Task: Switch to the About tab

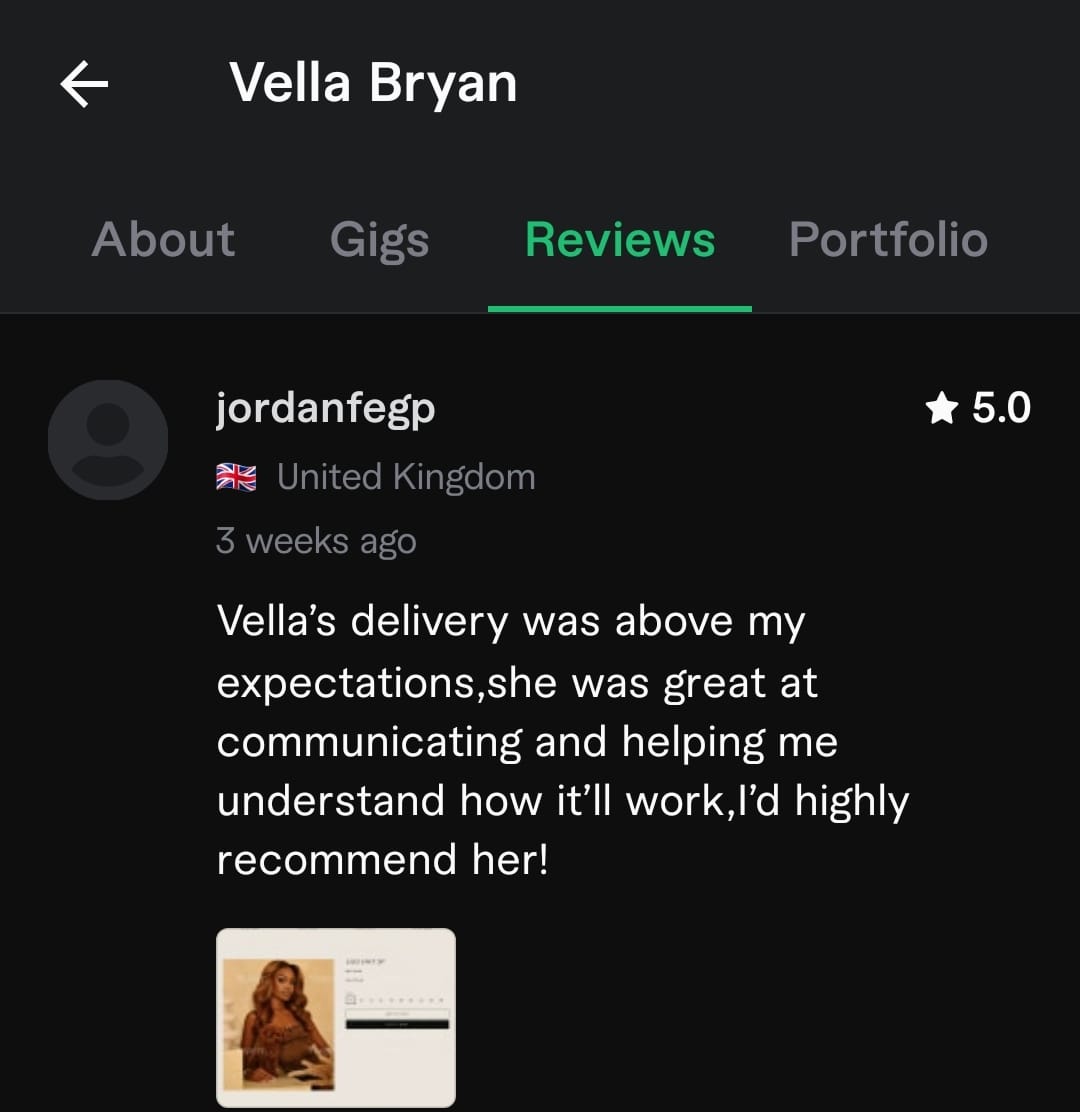Action: click(163, 240)
